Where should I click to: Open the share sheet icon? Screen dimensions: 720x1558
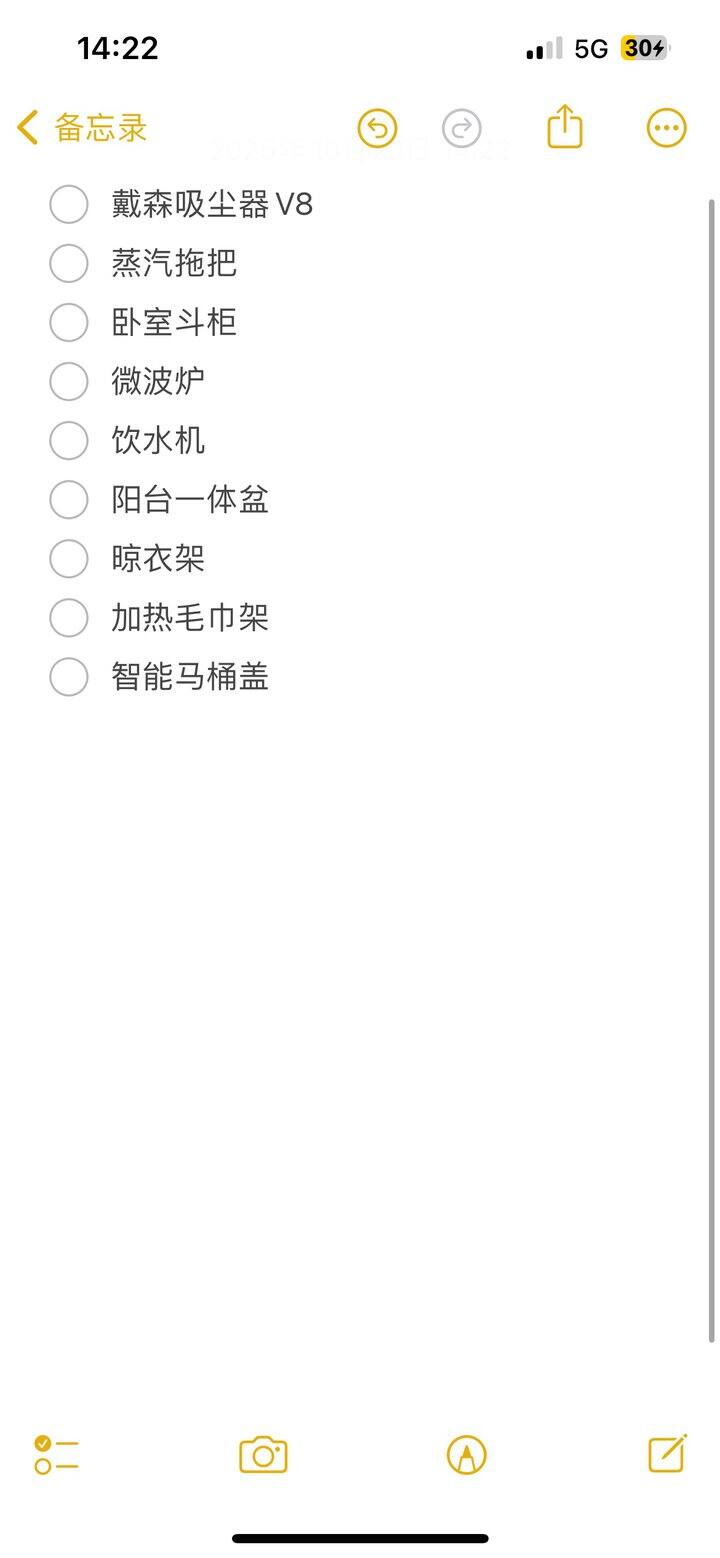tap(565, 125)
